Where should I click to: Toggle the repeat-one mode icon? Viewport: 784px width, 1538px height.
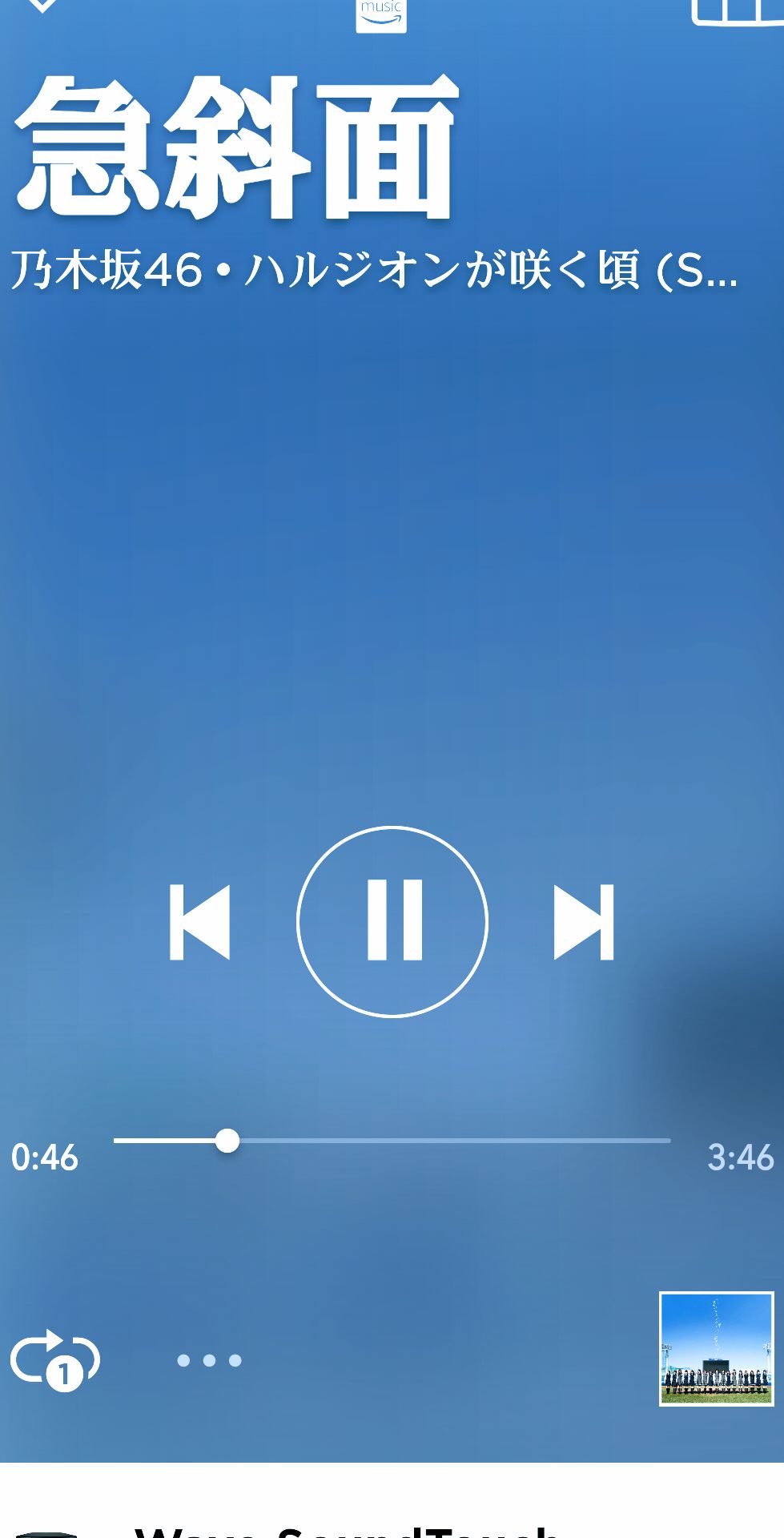(x=54, y=1359)
